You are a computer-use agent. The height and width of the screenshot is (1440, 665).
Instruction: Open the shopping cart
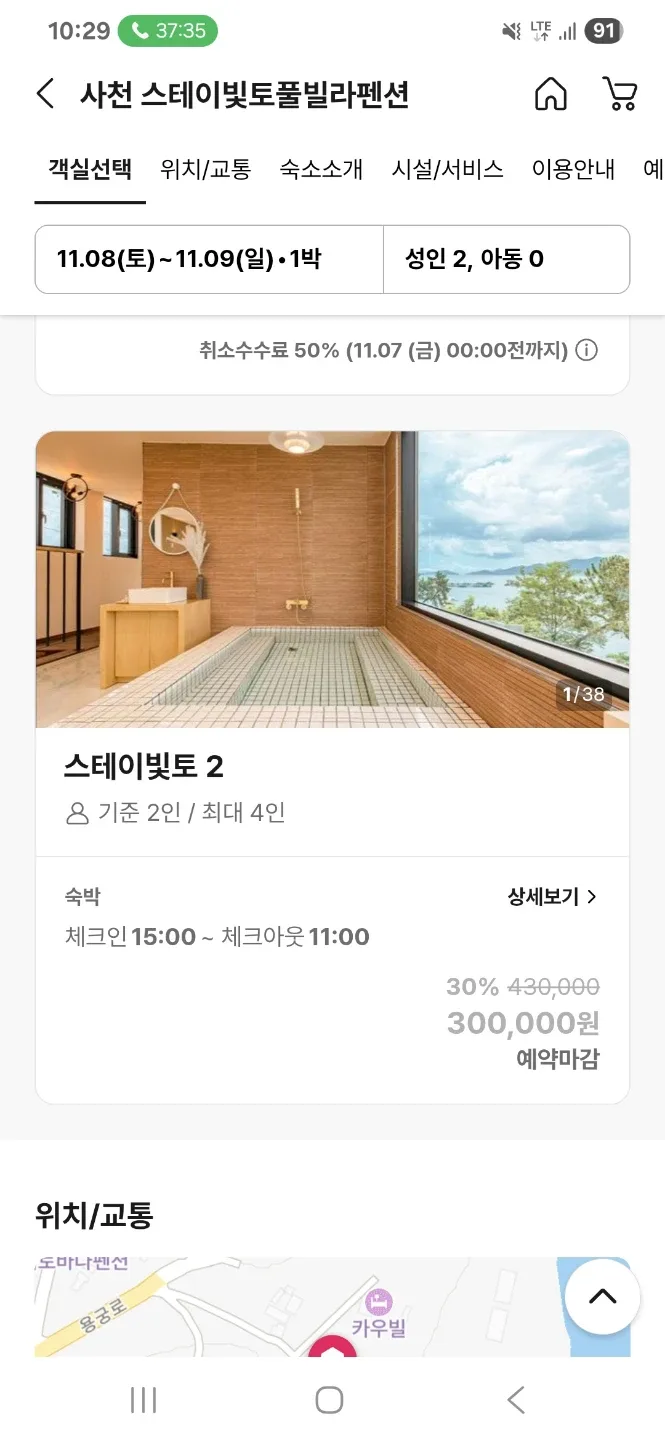620,95
